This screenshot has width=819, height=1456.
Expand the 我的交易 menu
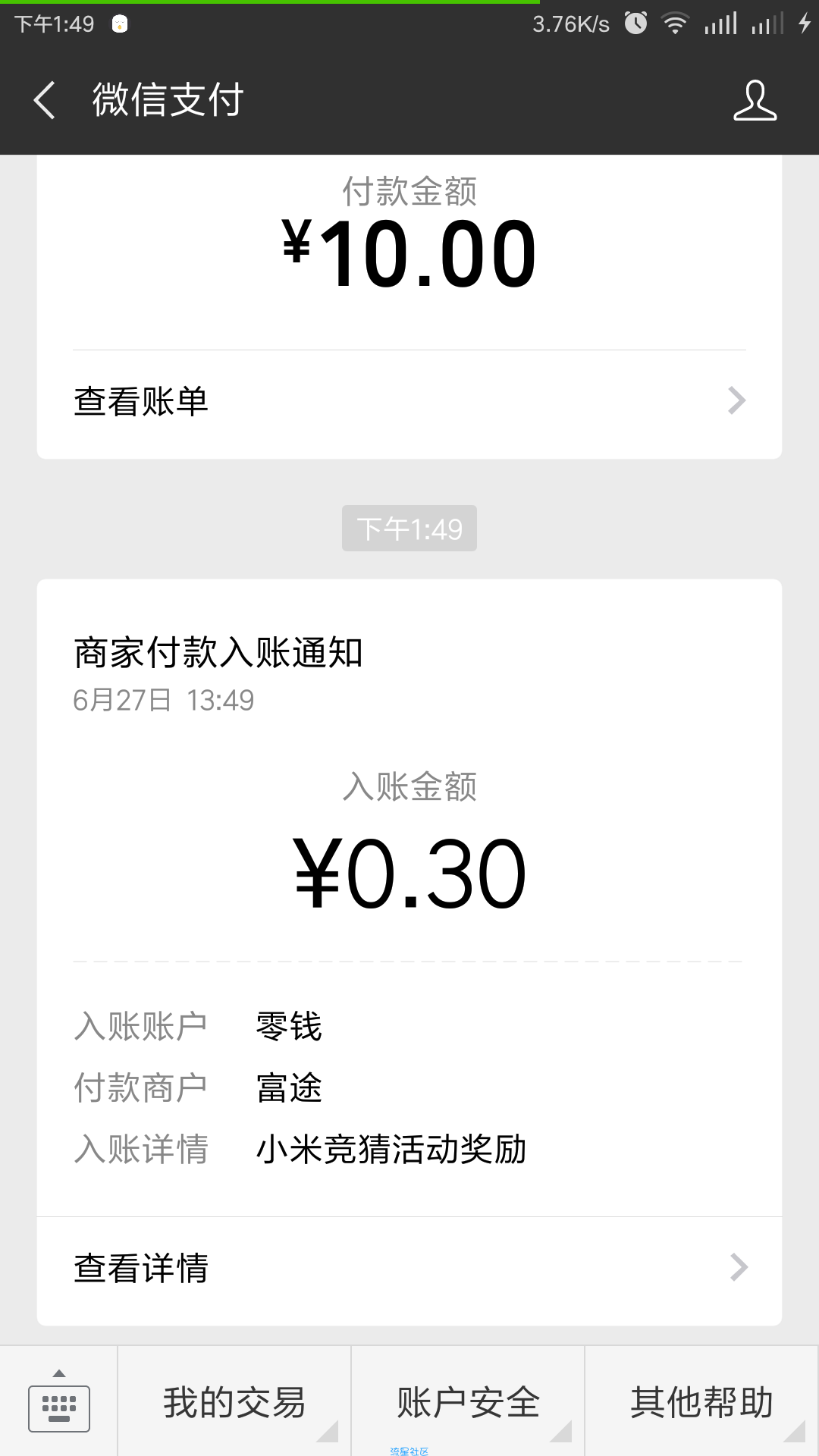point(234,1401)
